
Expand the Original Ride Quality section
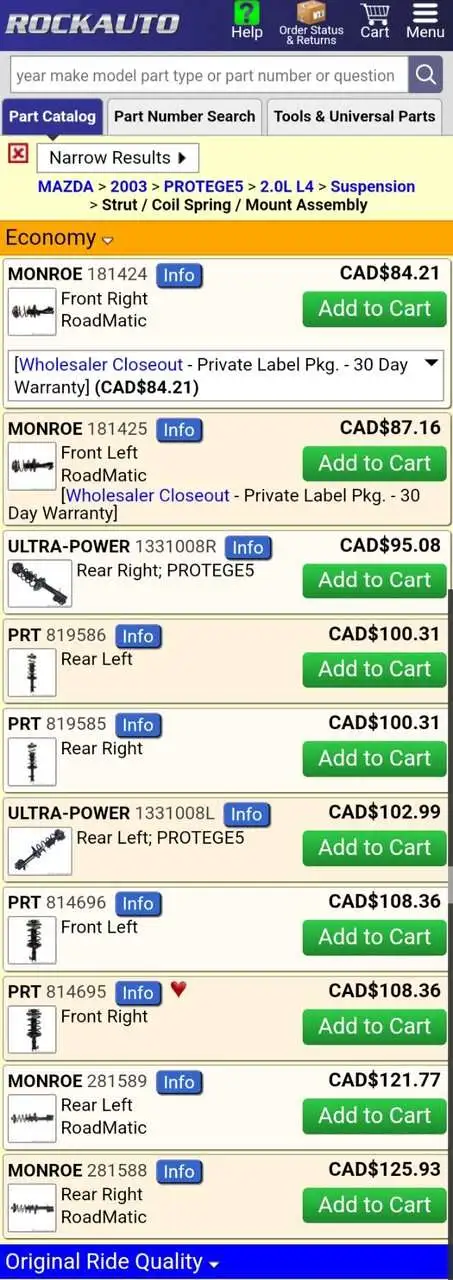coord(113,1262)
